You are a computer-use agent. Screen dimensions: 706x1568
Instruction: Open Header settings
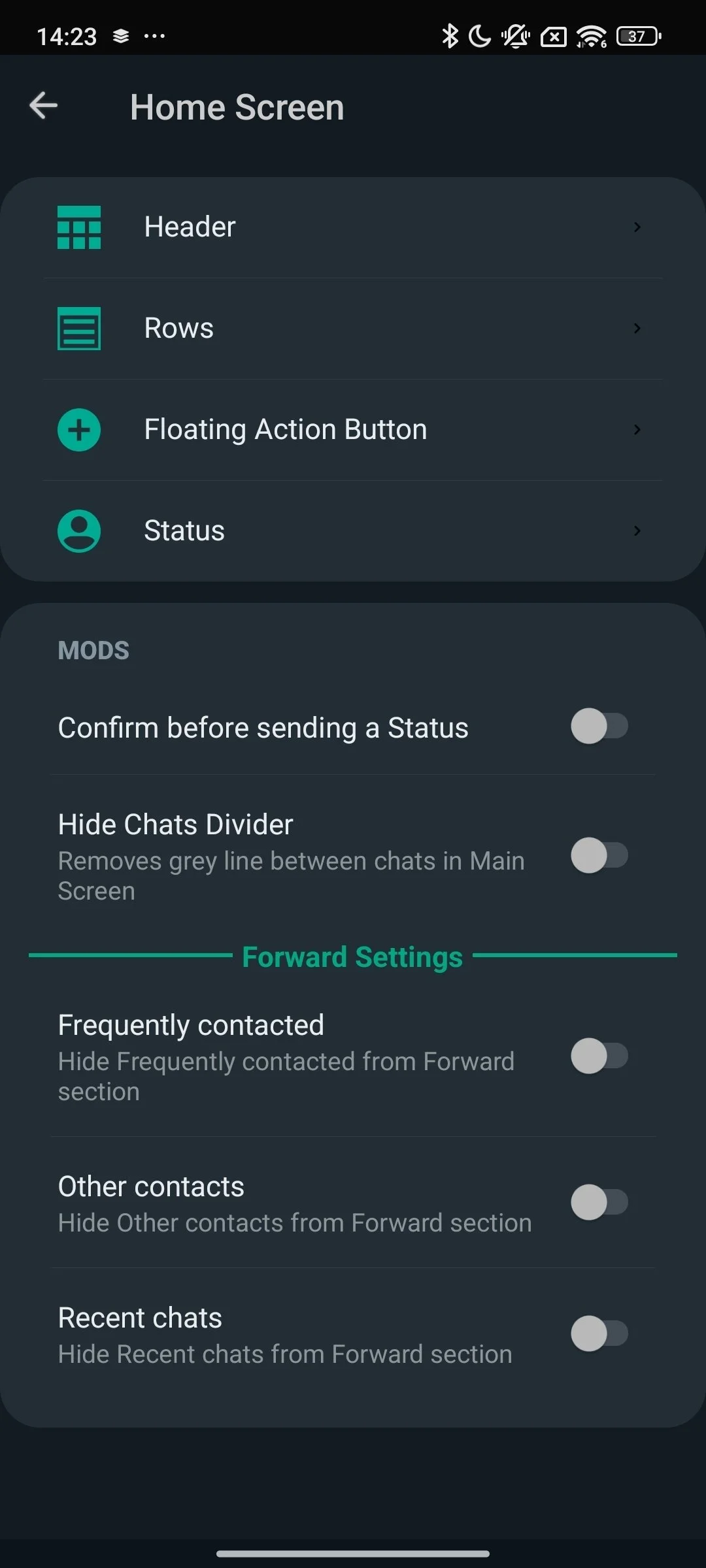[353, 227]
